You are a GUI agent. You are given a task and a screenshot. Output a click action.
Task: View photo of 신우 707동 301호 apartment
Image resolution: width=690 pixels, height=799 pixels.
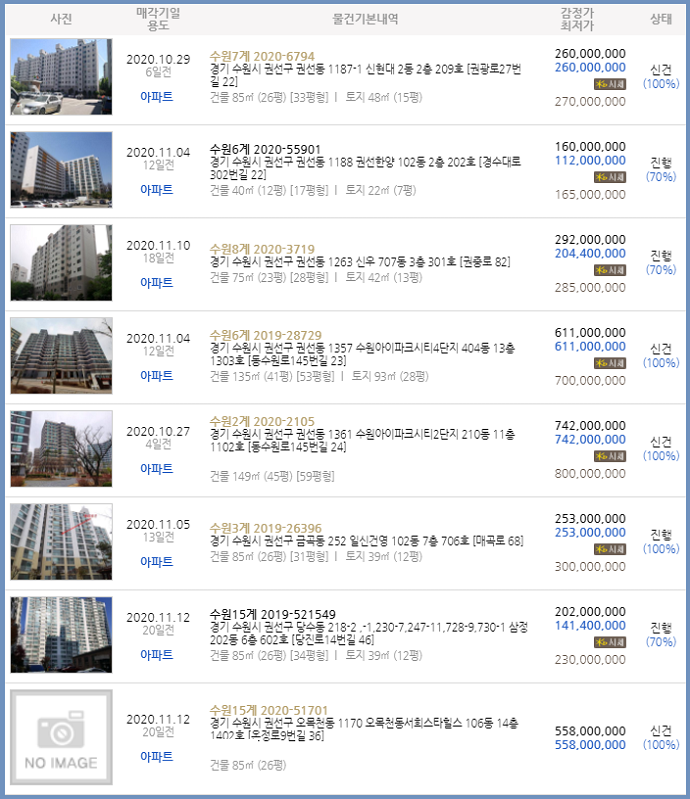click(x=61, y=264)
